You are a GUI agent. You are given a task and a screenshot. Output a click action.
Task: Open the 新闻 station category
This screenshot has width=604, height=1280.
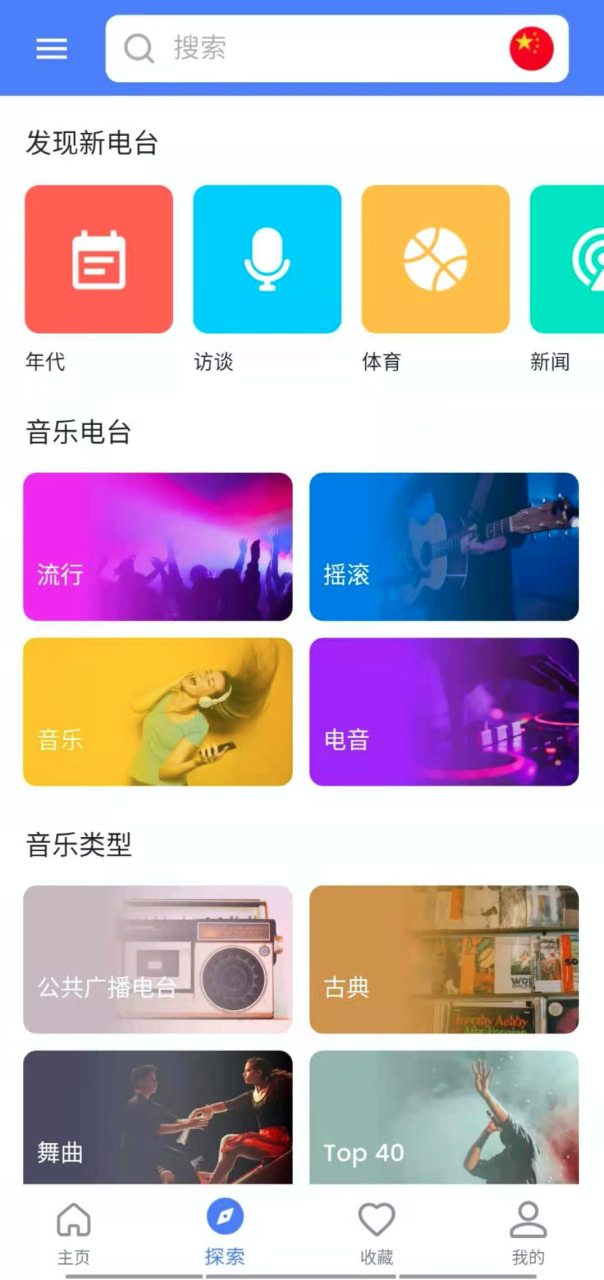(568, 259)
